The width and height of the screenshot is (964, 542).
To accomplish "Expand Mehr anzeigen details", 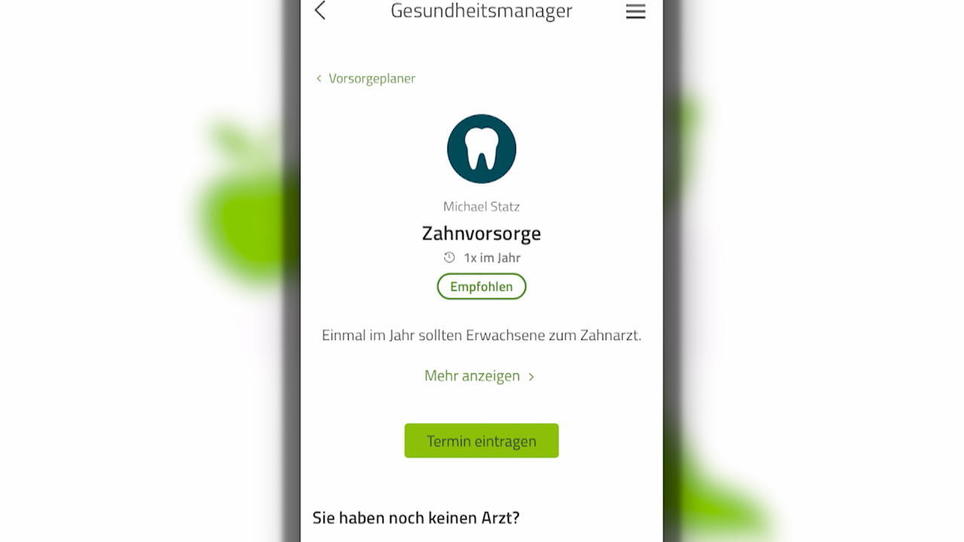I will click(x=480, y=376).
